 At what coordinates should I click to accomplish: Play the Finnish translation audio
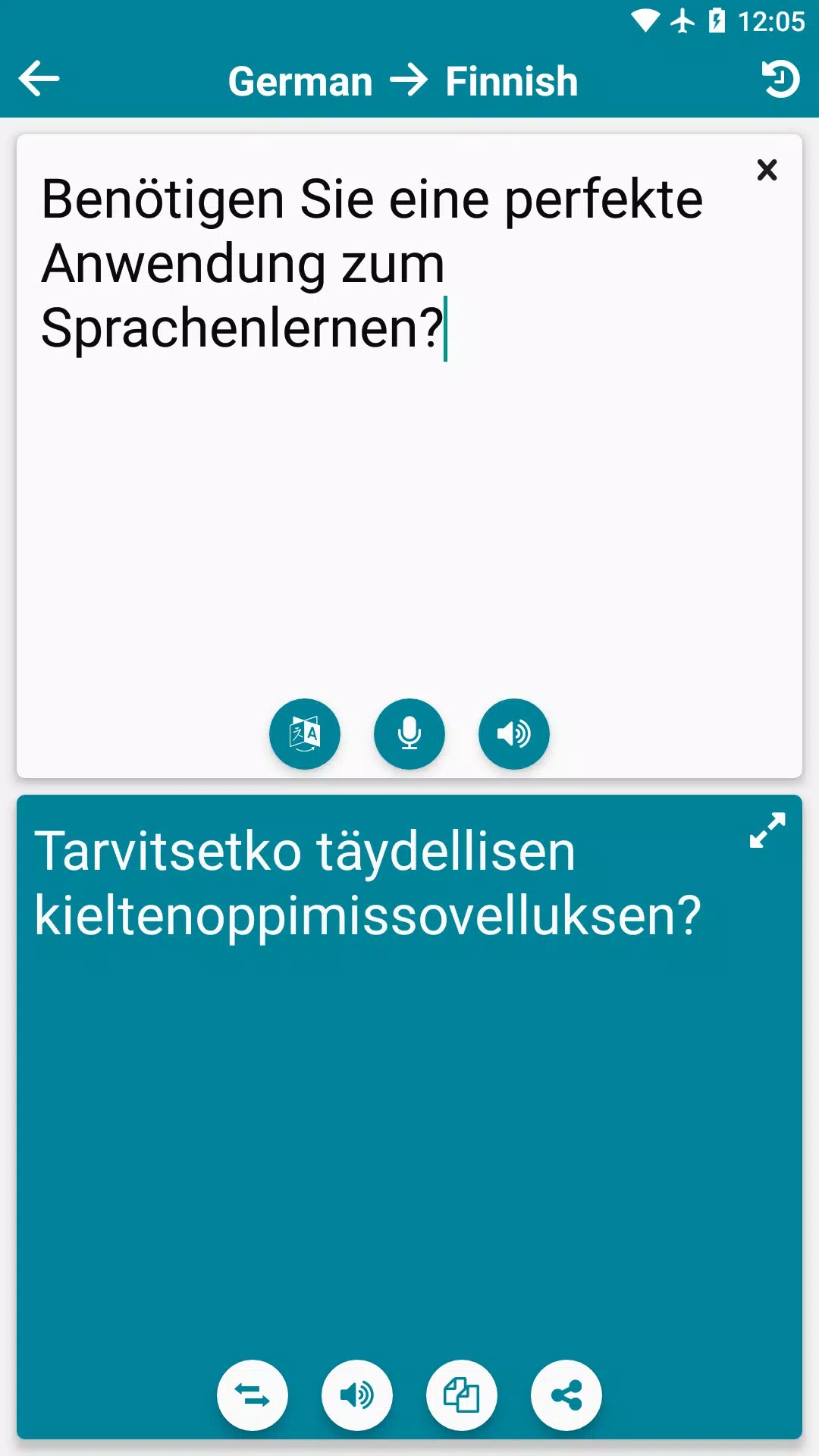(x=357, y=1395)
